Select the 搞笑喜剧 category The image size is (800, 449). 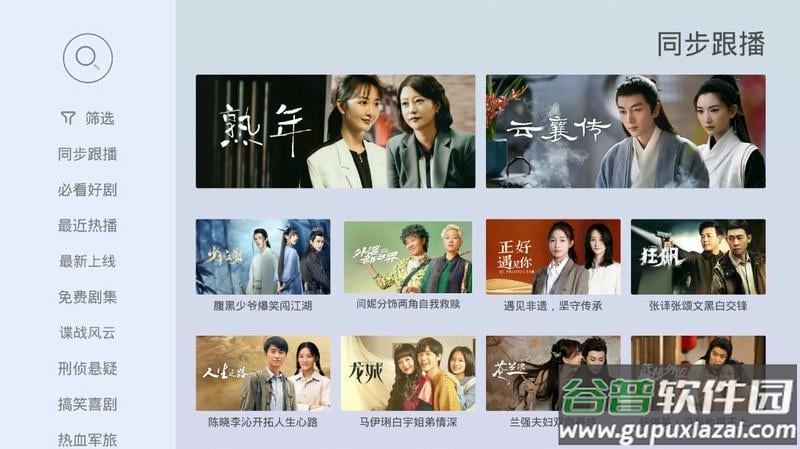[x=88, y=404]
